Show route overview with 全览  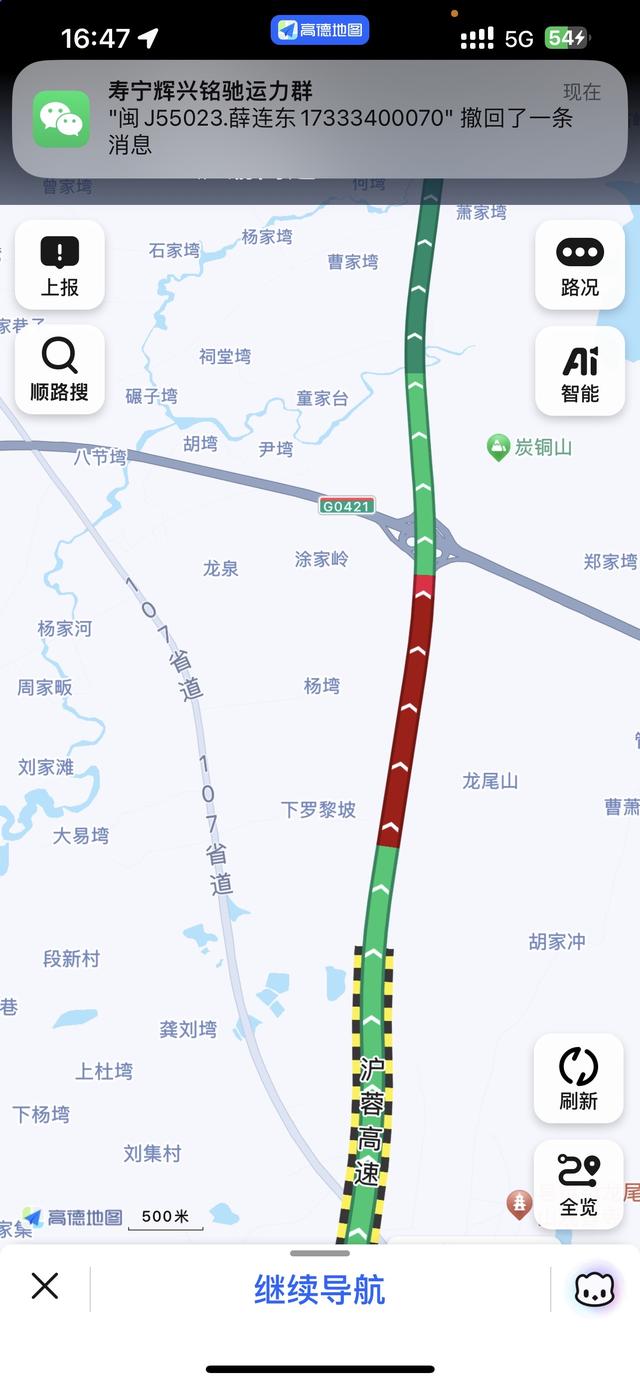pos(578,1185)
